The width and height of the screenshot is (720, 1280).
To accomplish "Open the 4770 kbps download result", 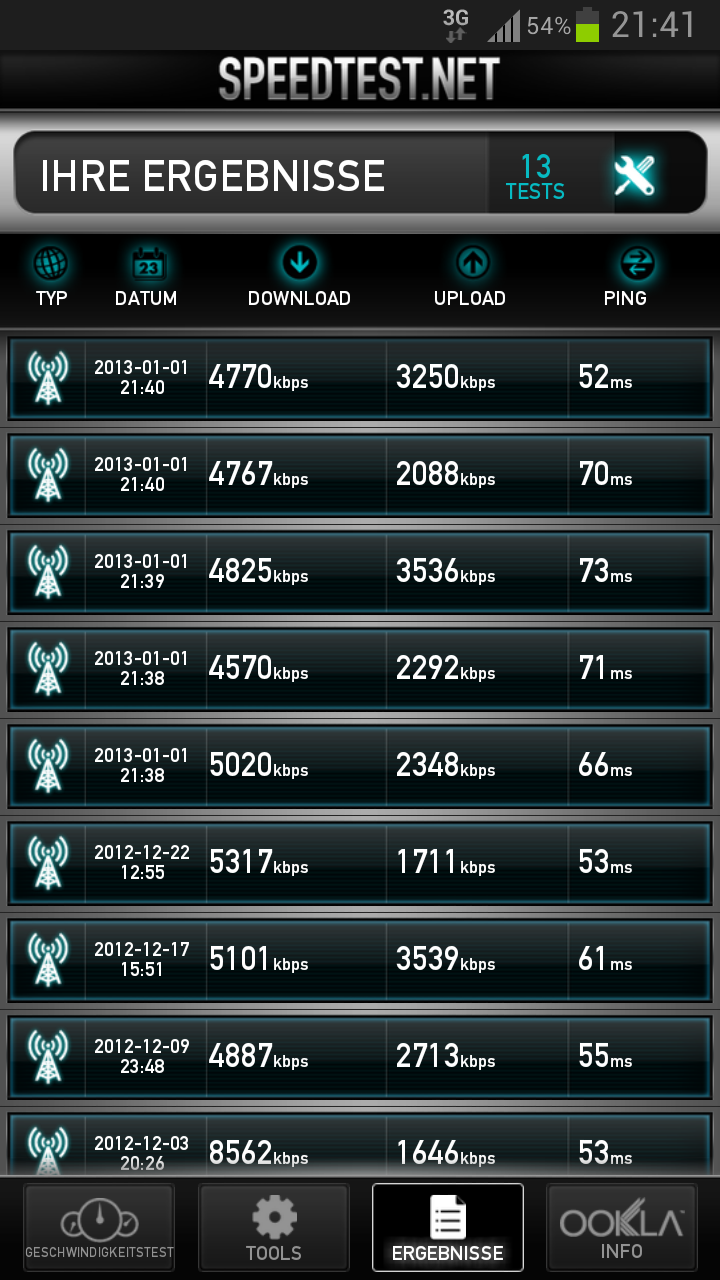I will tap(360, 377).
